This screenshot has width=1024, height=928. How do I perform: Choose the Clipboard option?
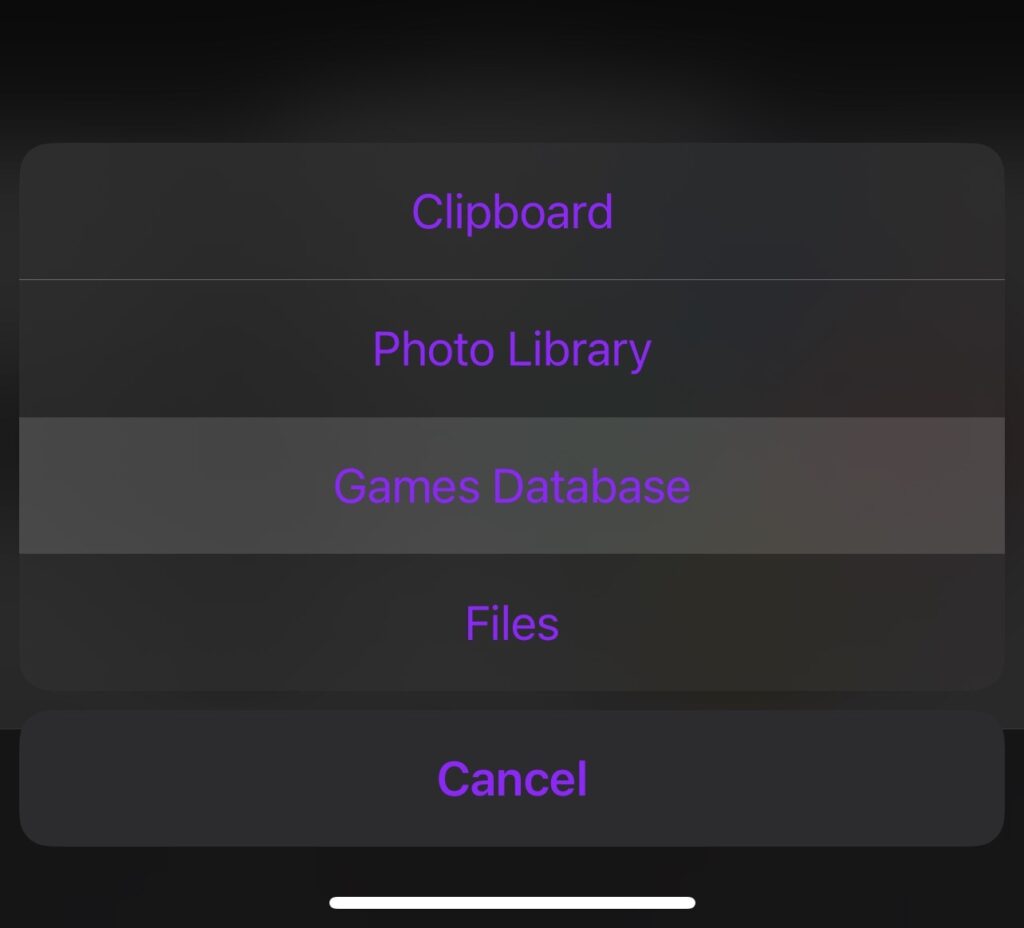512,212
